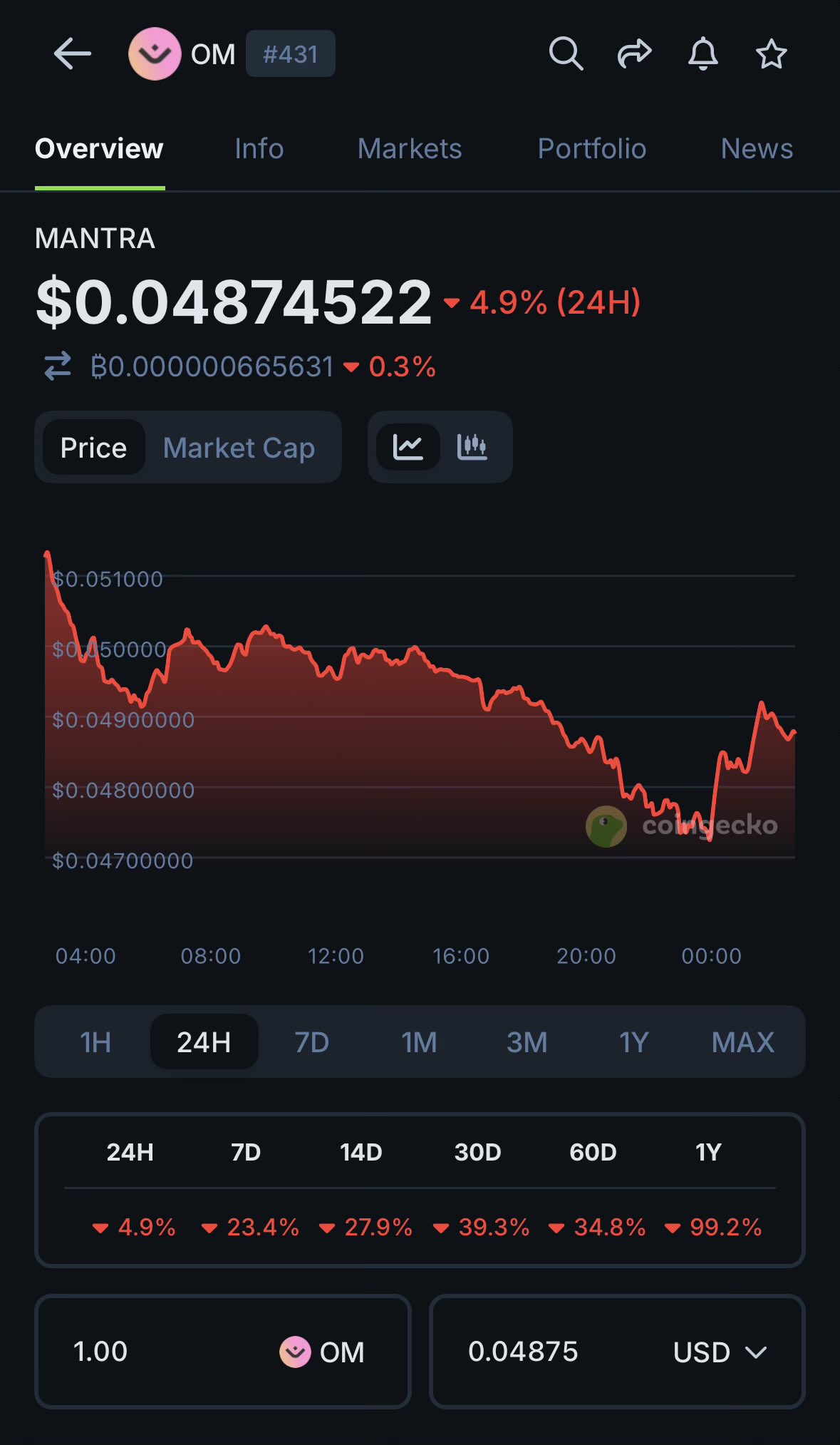This screenshot has width=840, height=1445.
Task: Add OM to favorites with the star
Action: pos(771,54)
